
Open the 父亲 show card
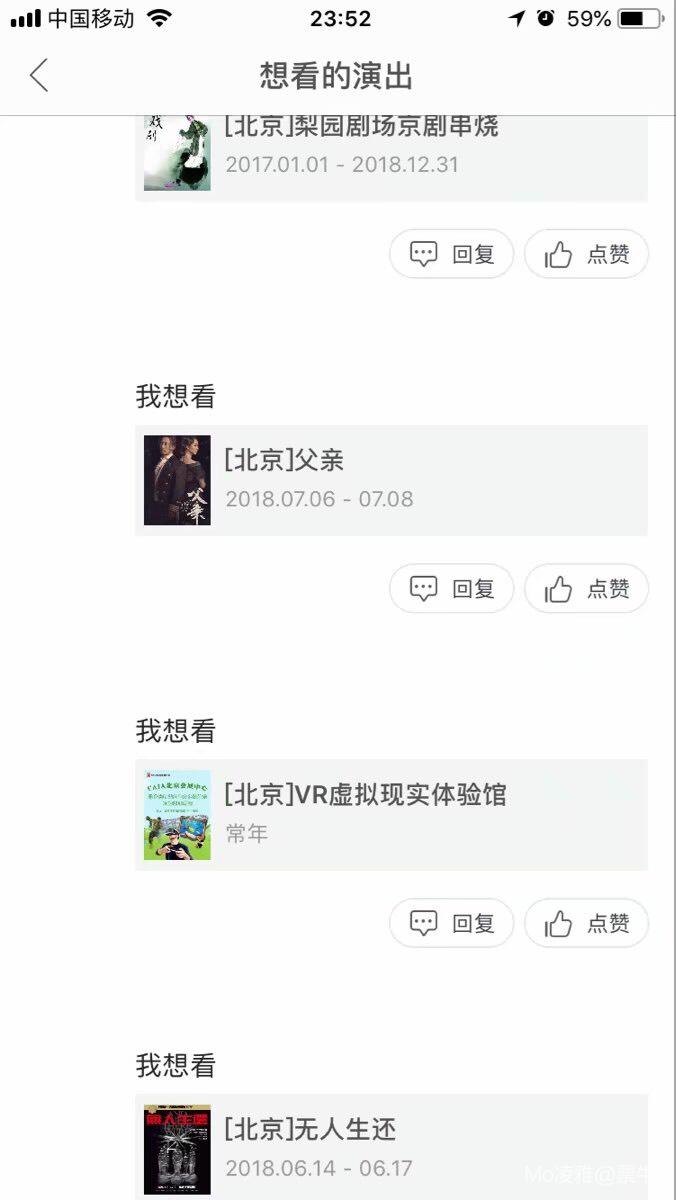391,480
